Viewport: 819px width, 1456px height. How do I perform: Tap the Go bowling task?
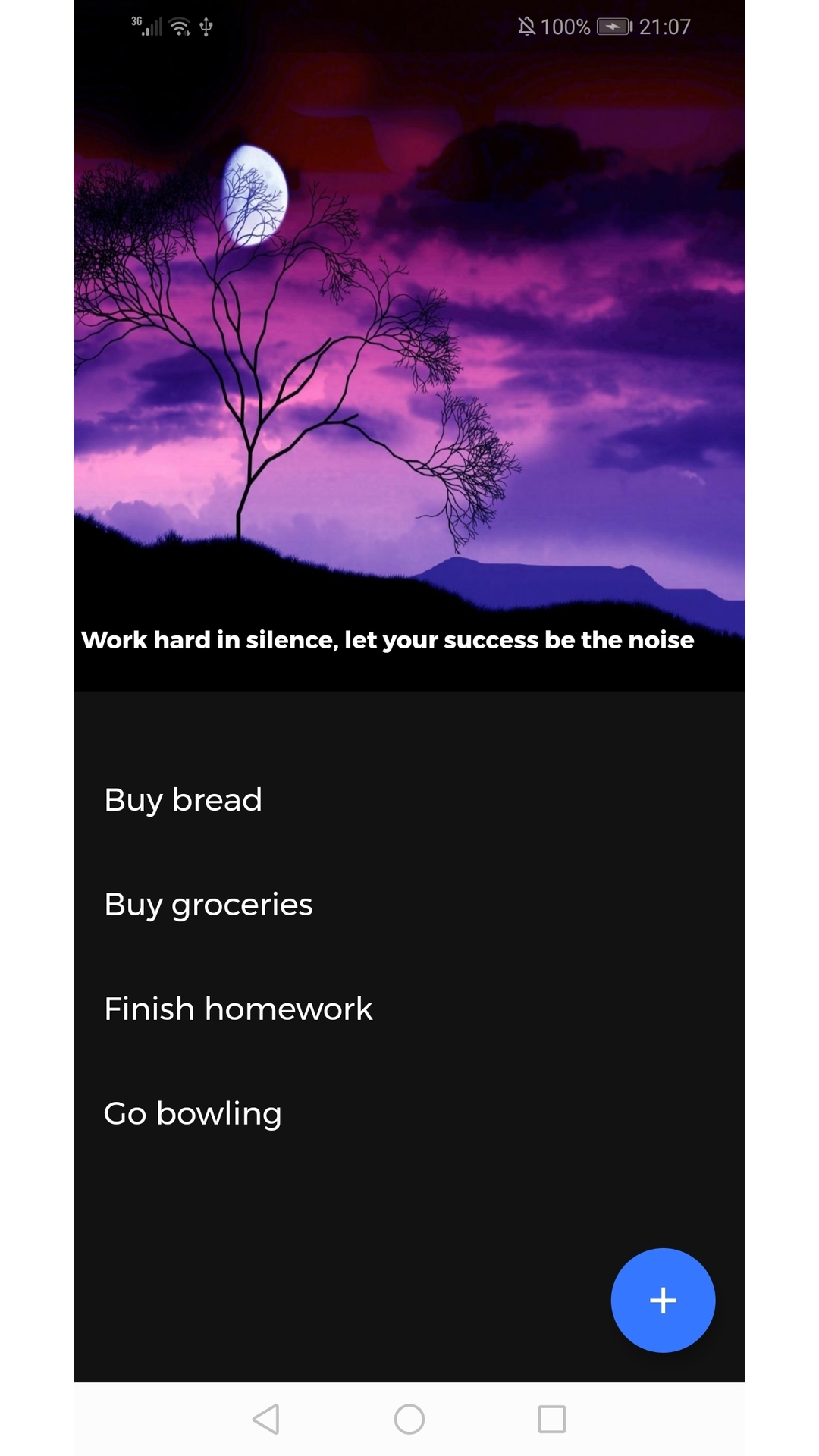pos(193,1114)
